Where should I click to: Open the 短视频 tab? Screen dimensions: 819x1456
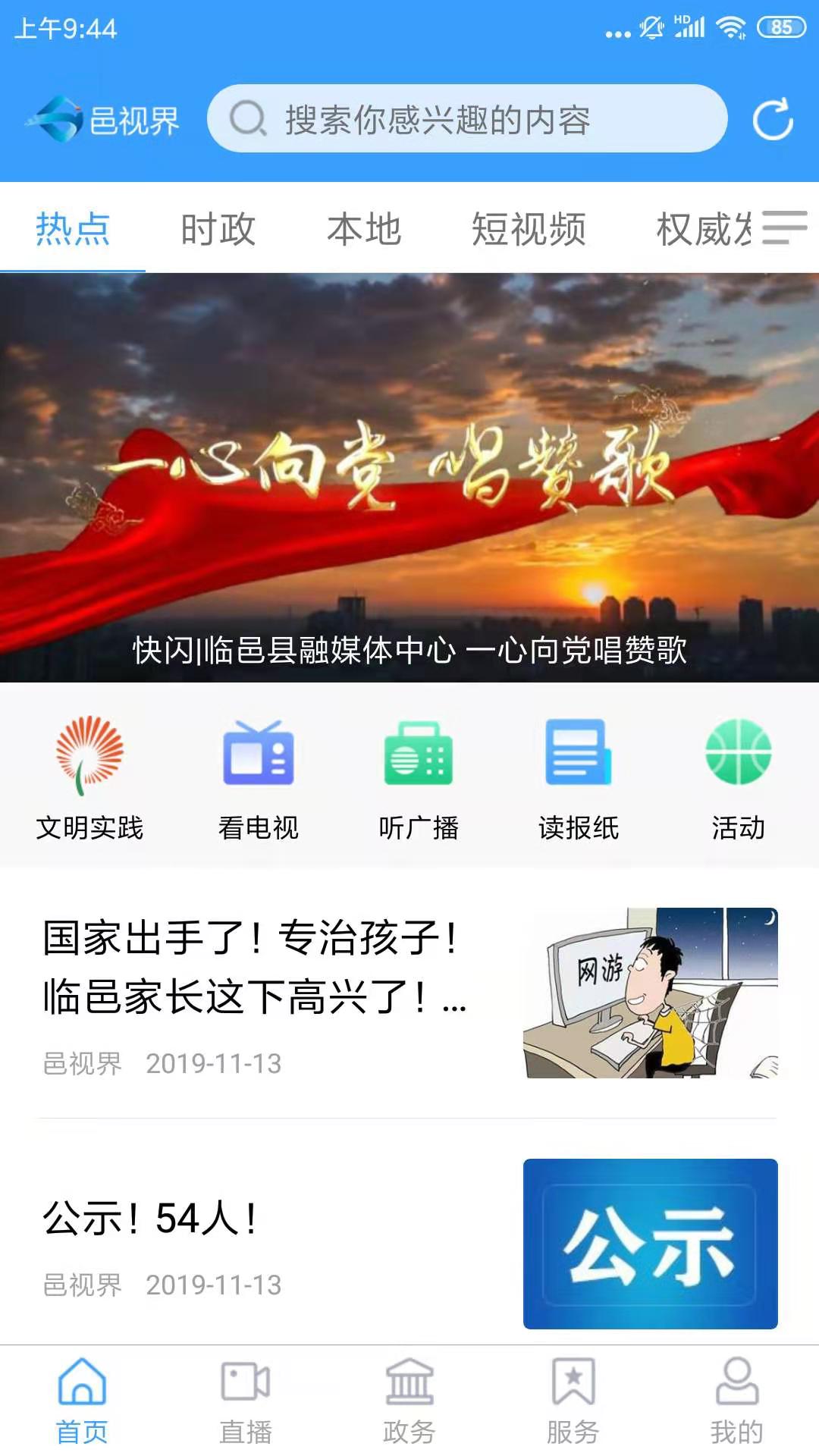(x=529, y=229)
